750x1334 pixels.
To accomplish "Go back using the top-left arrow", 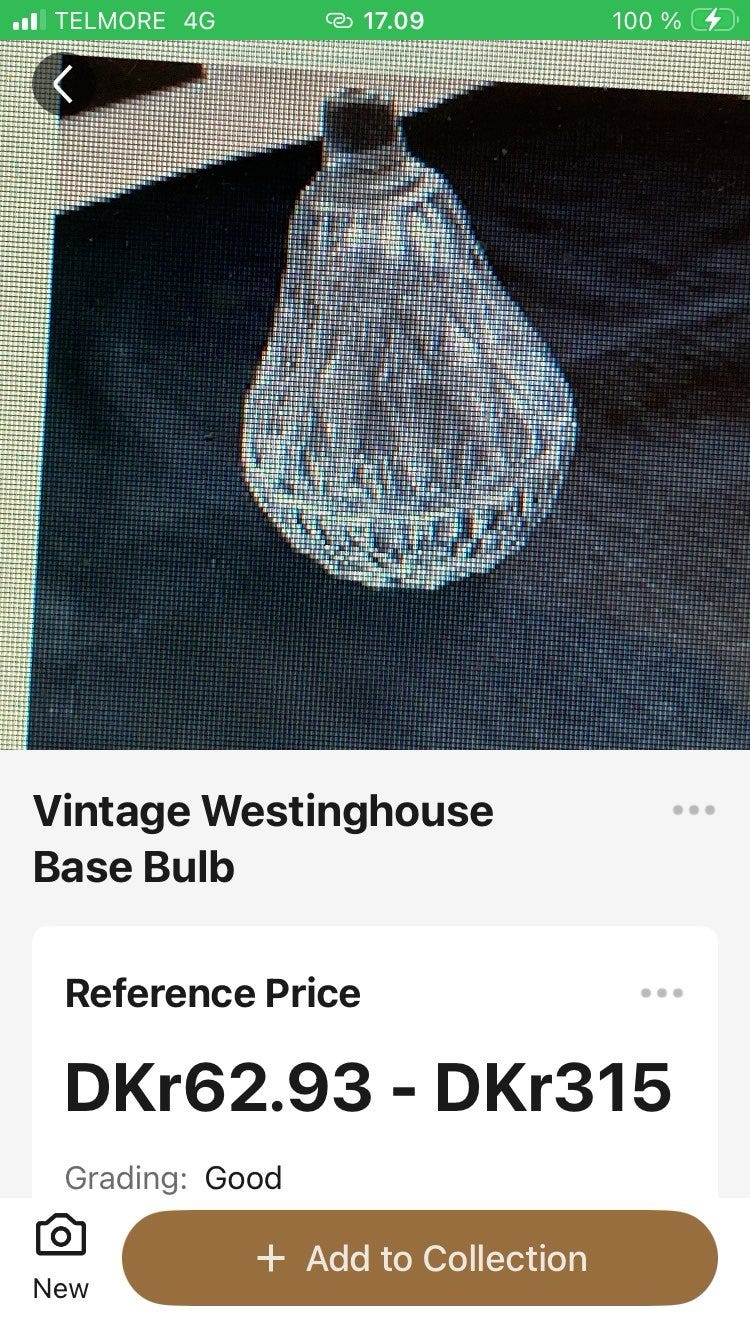I will [63, 85].
